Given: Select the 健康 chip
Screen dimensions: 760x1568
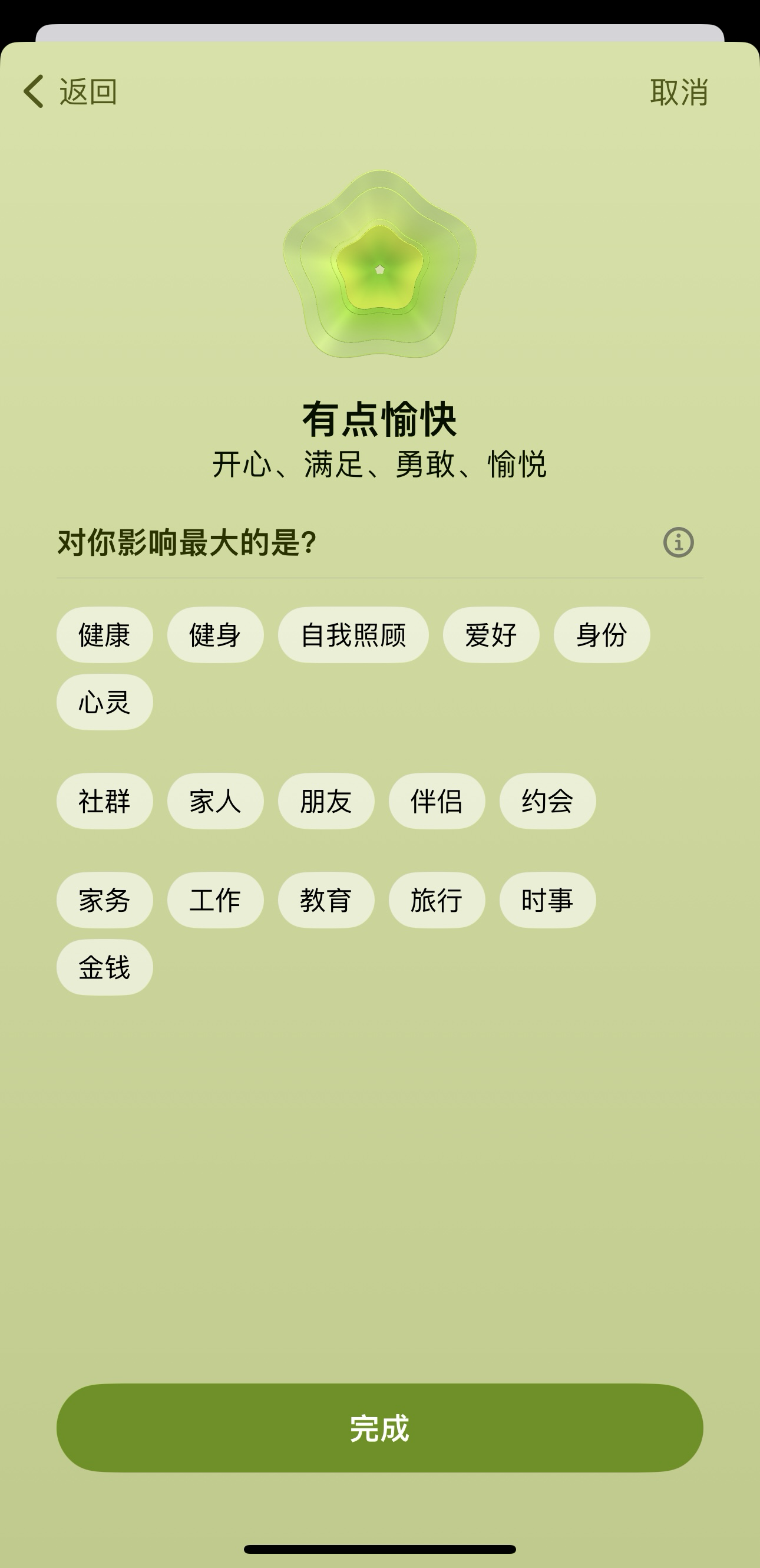Looking at the screenshot, I should pos(105,635).
